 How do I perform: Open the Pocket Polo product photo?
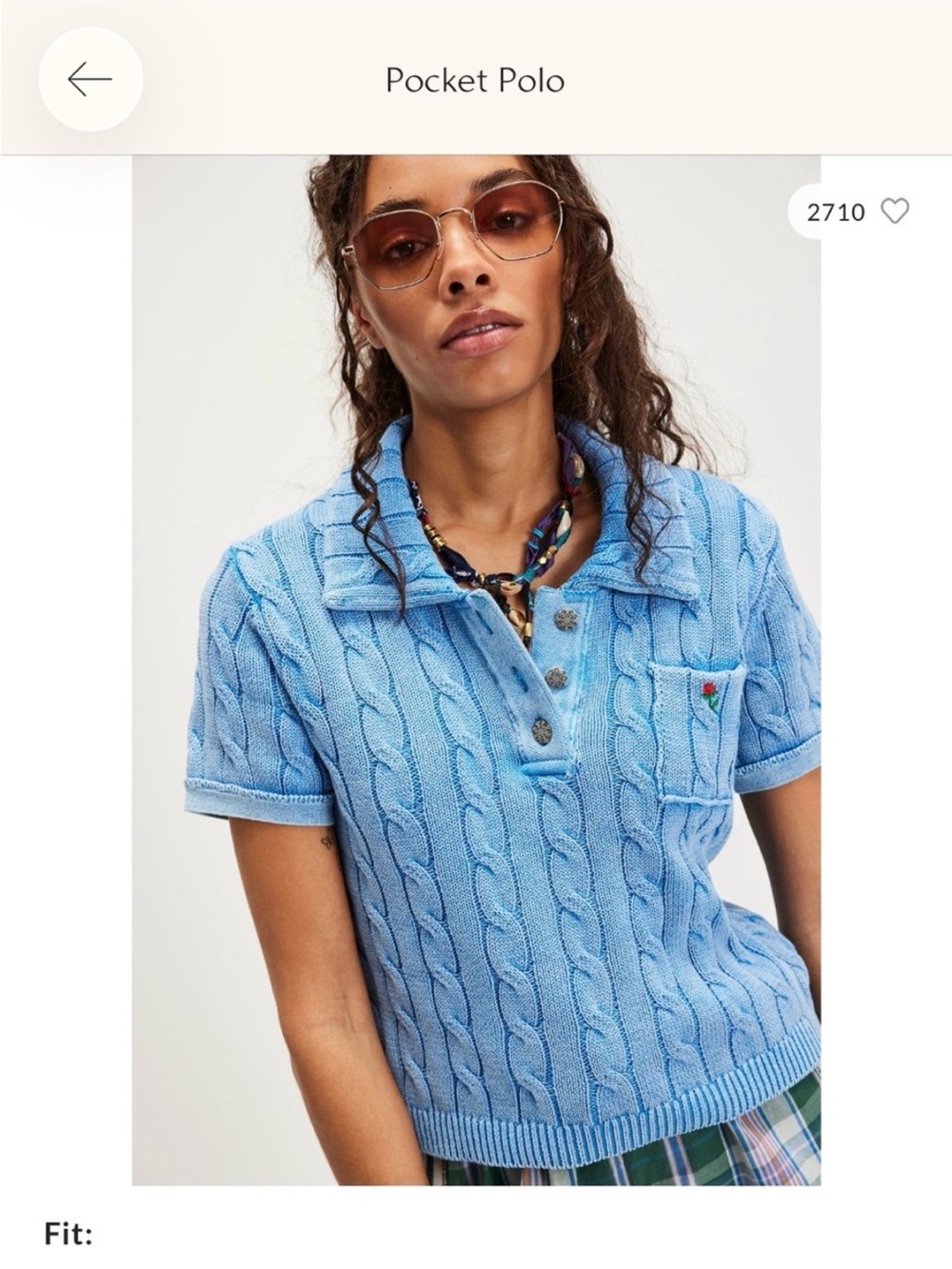(476, 670)
